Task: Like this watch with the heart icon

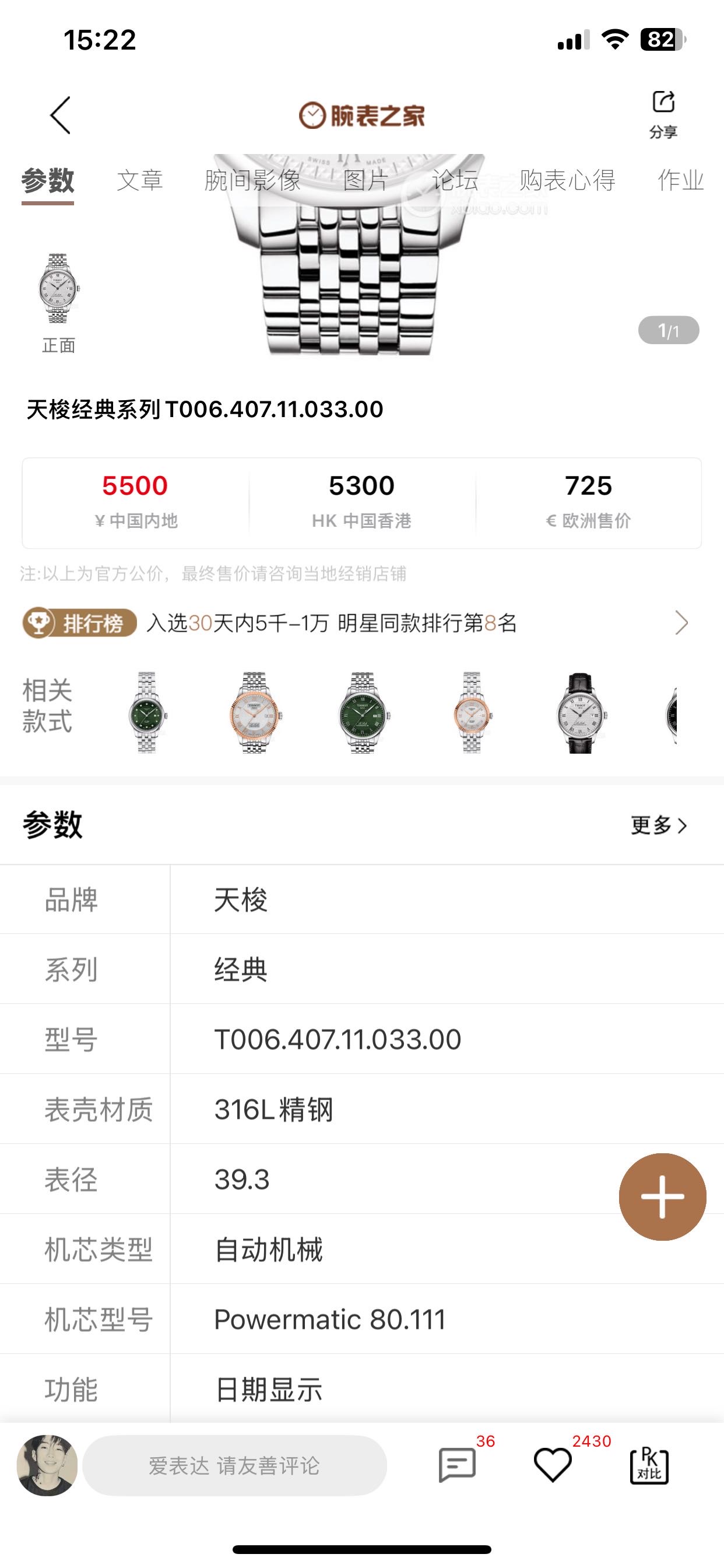Action: point(553,1466)
